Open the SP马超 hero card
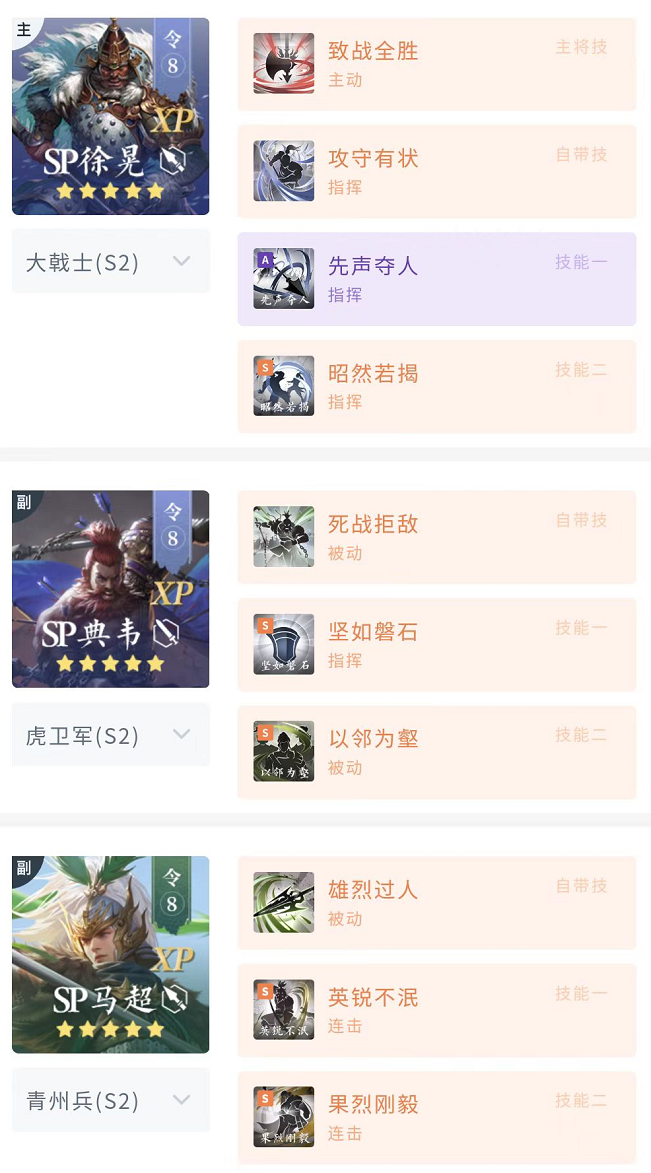This screenshot has width=651, height=1173. click(110, 954)
